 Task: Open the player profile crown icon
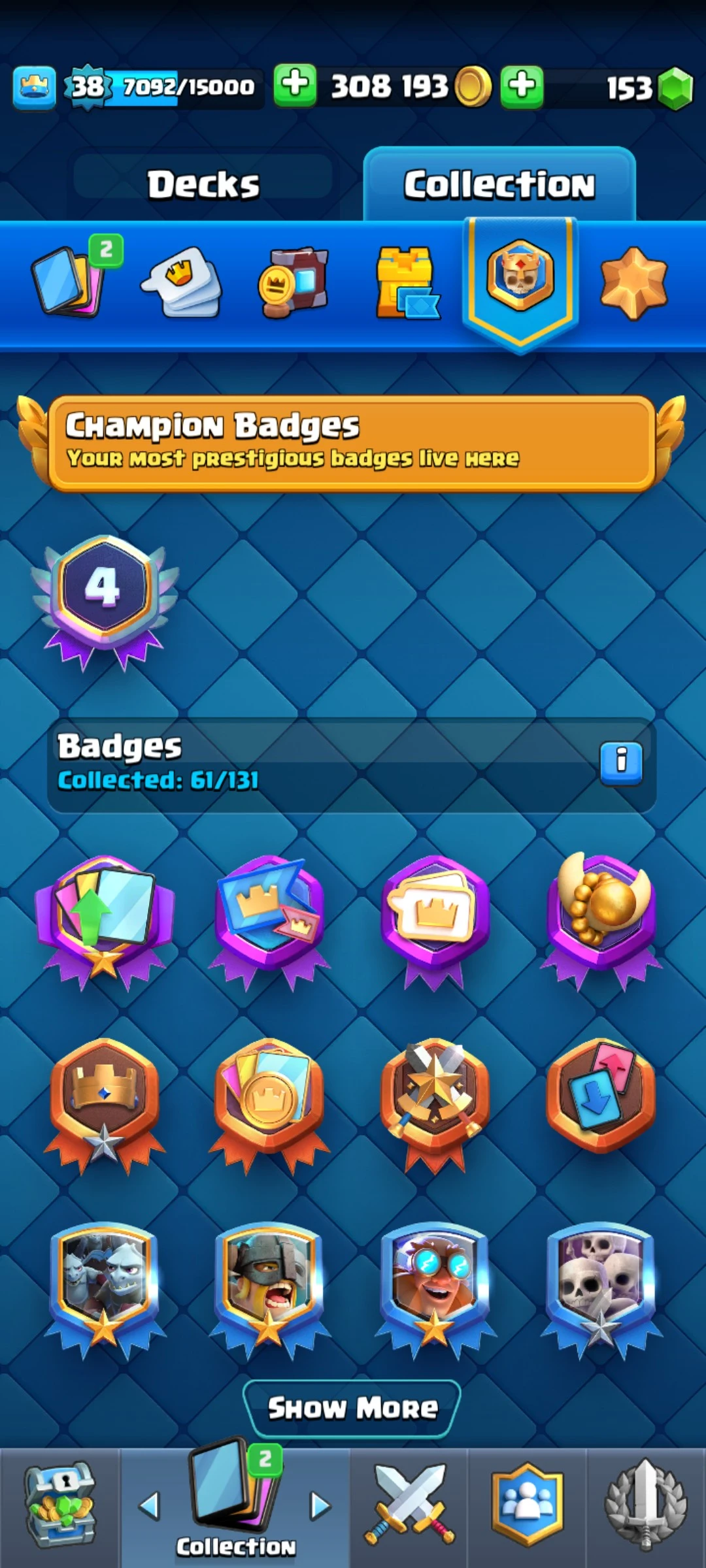[34, 87]
